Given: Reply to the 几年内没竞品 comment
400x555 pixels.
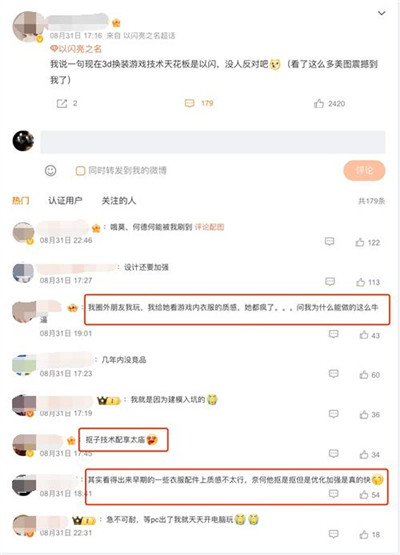Looking at the screenshot, I should (333, 374).
